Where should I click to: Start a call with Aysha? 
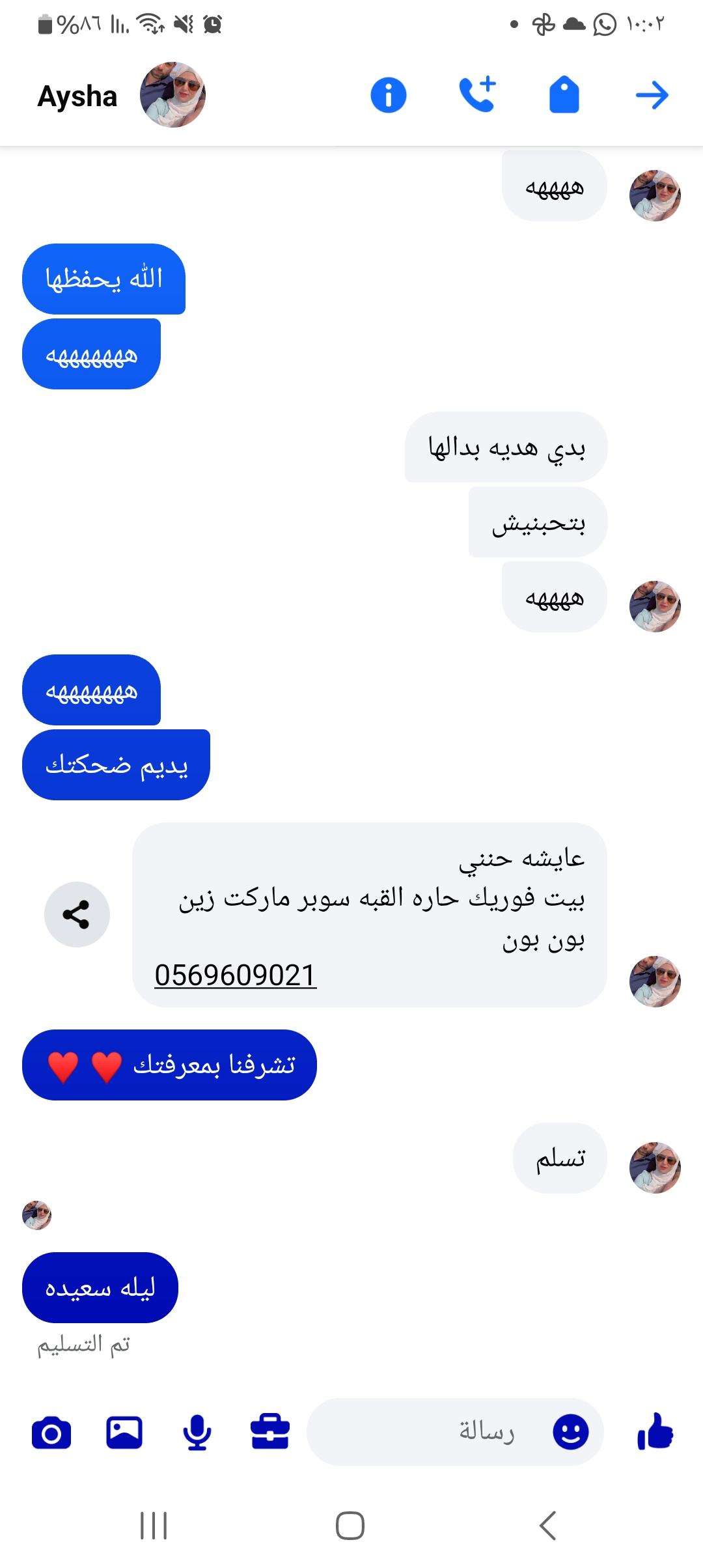pos(477,95)
